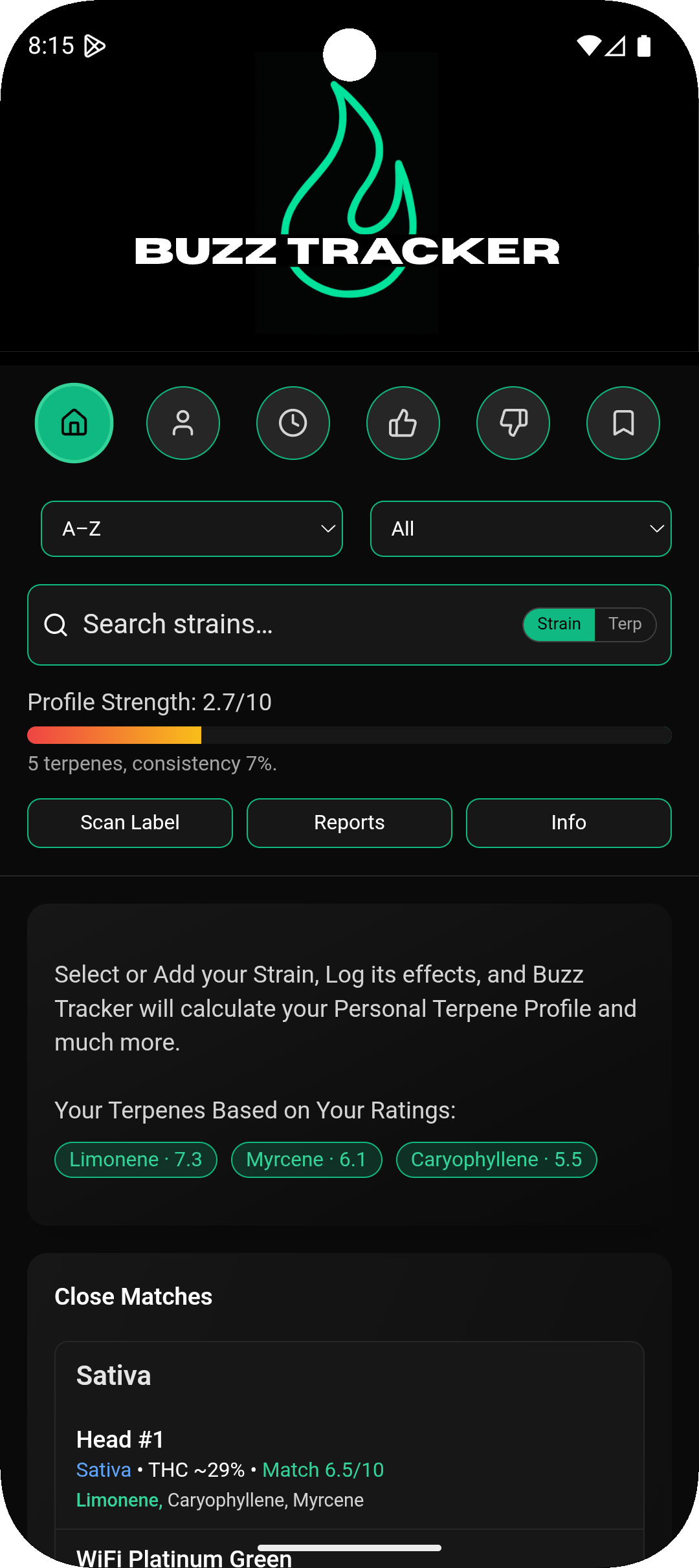699x1568 pixels.
Task: Open the bookmarks icon
Action: click(x=623, y=423)
